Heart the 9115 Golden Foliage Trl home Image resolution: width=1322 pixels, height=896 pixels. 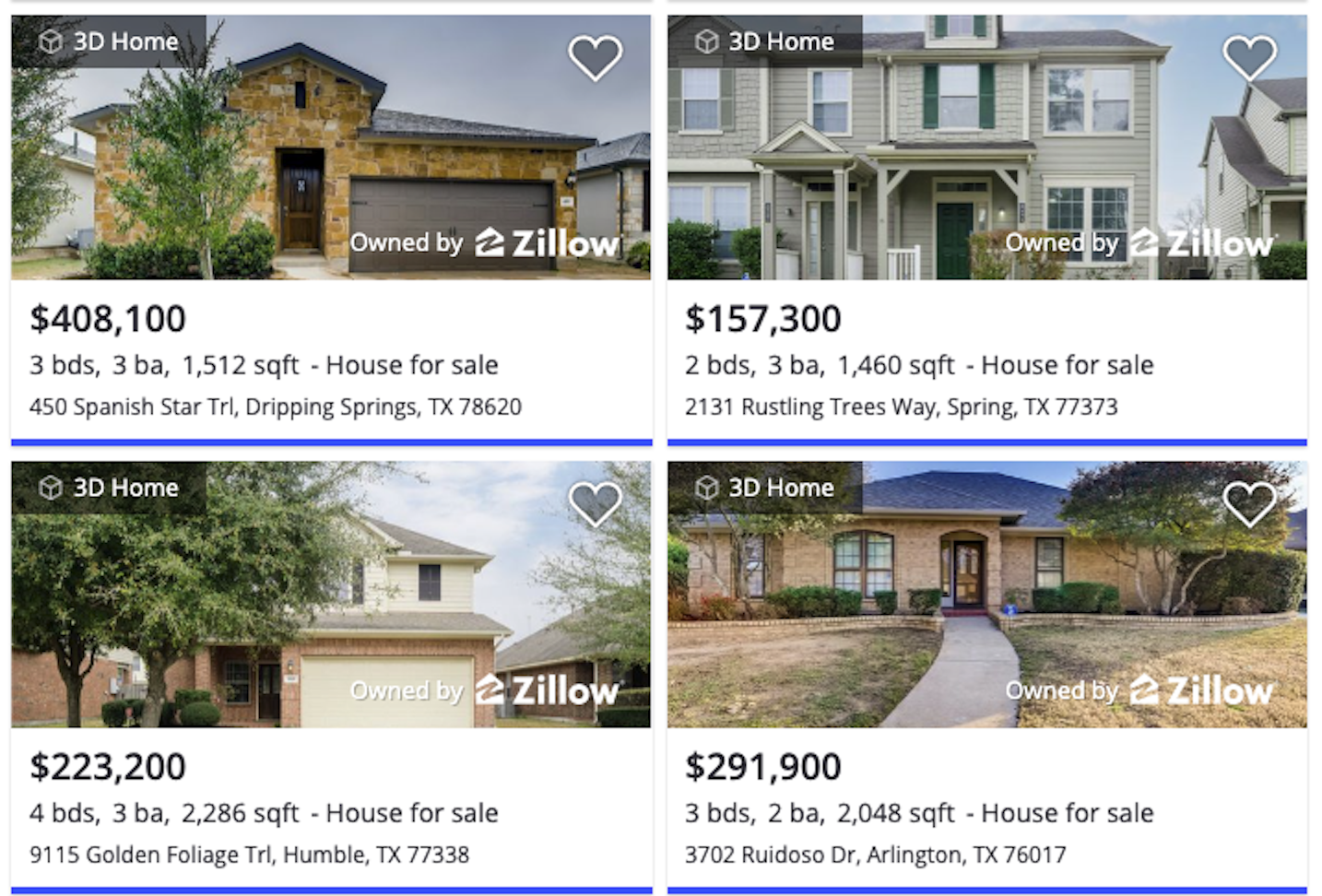click(x=595, y=503)
